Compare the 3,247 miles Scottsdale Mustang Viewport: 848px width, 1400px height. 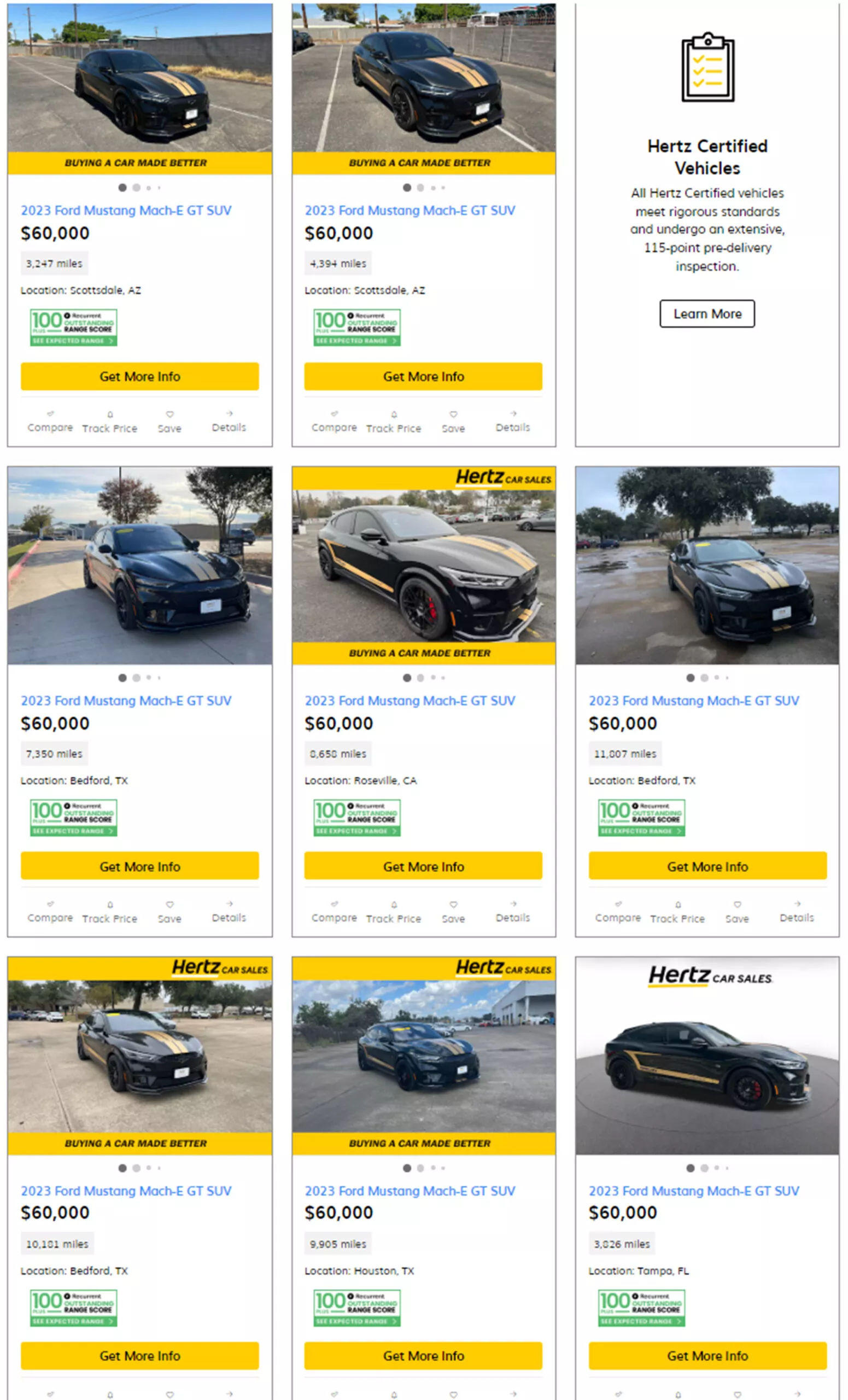click(50, 422)
